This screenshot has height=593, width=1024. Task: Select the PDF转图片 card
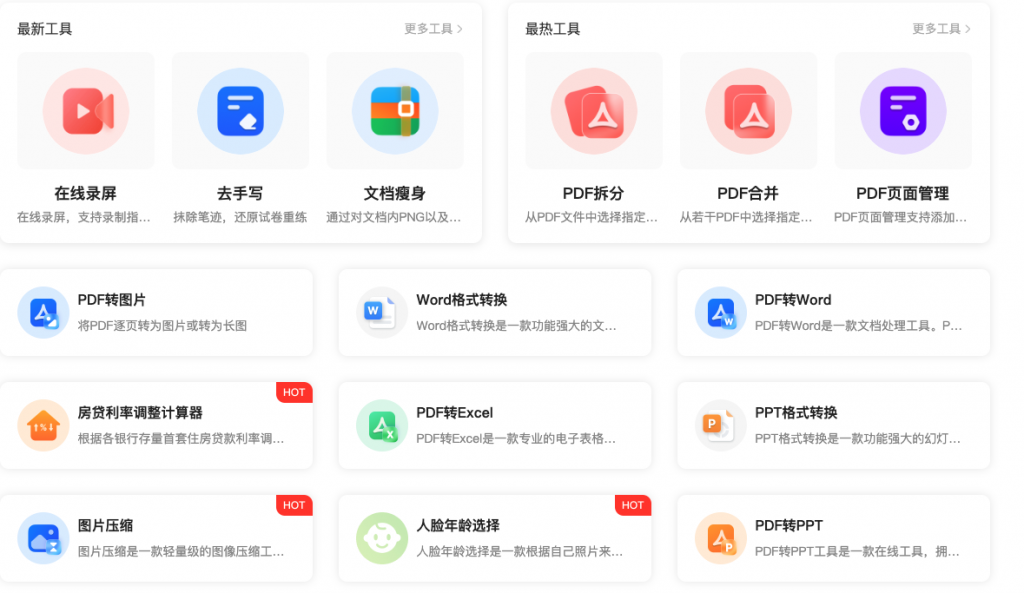click(x=156, y=312)
